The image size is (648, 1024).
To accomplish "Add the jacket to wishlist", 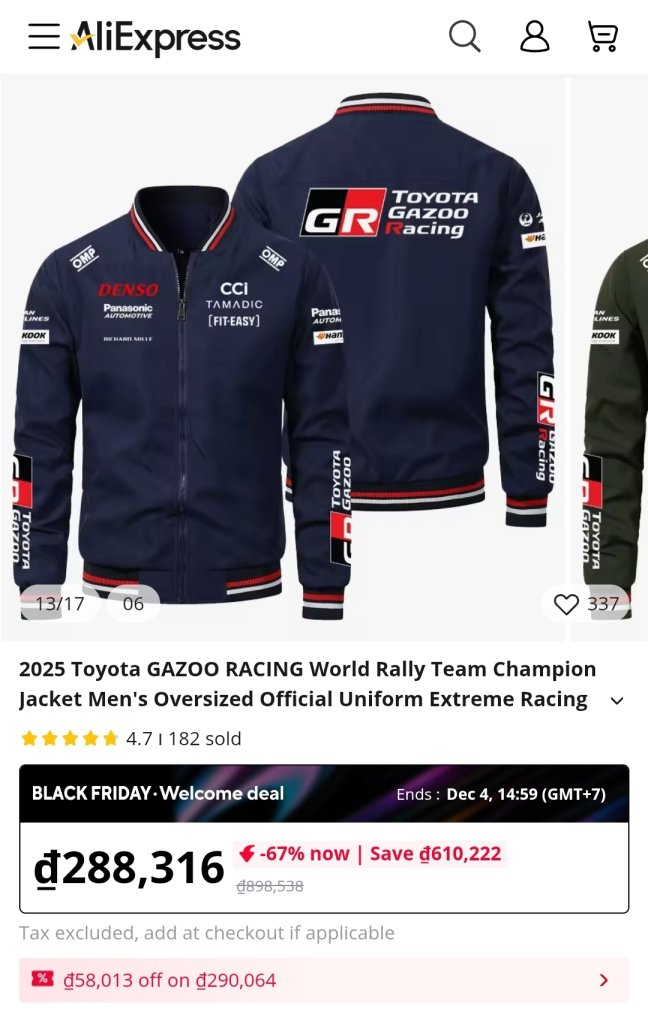I will (x=567, y=604).
